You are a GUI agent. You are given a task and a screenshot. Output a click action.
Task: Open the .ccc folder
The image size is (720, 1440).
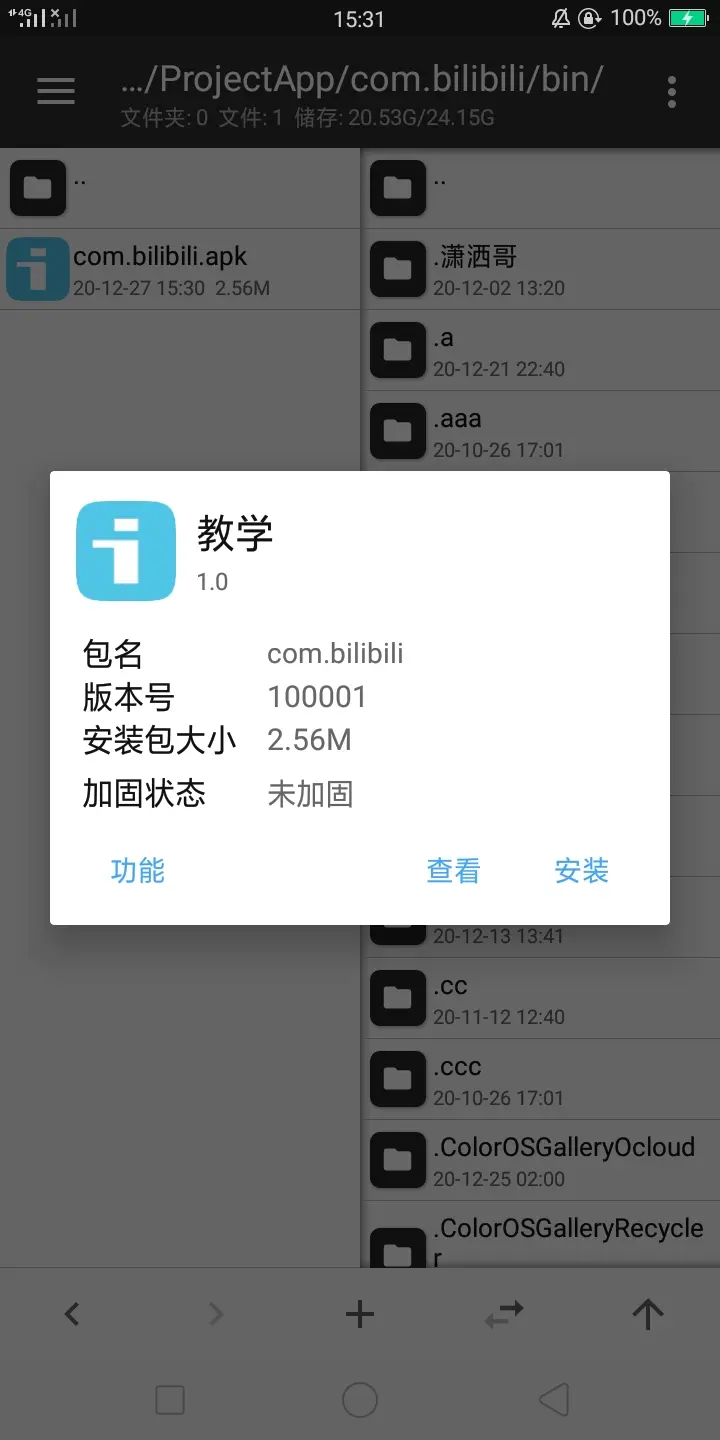(x=540, y=1079)
